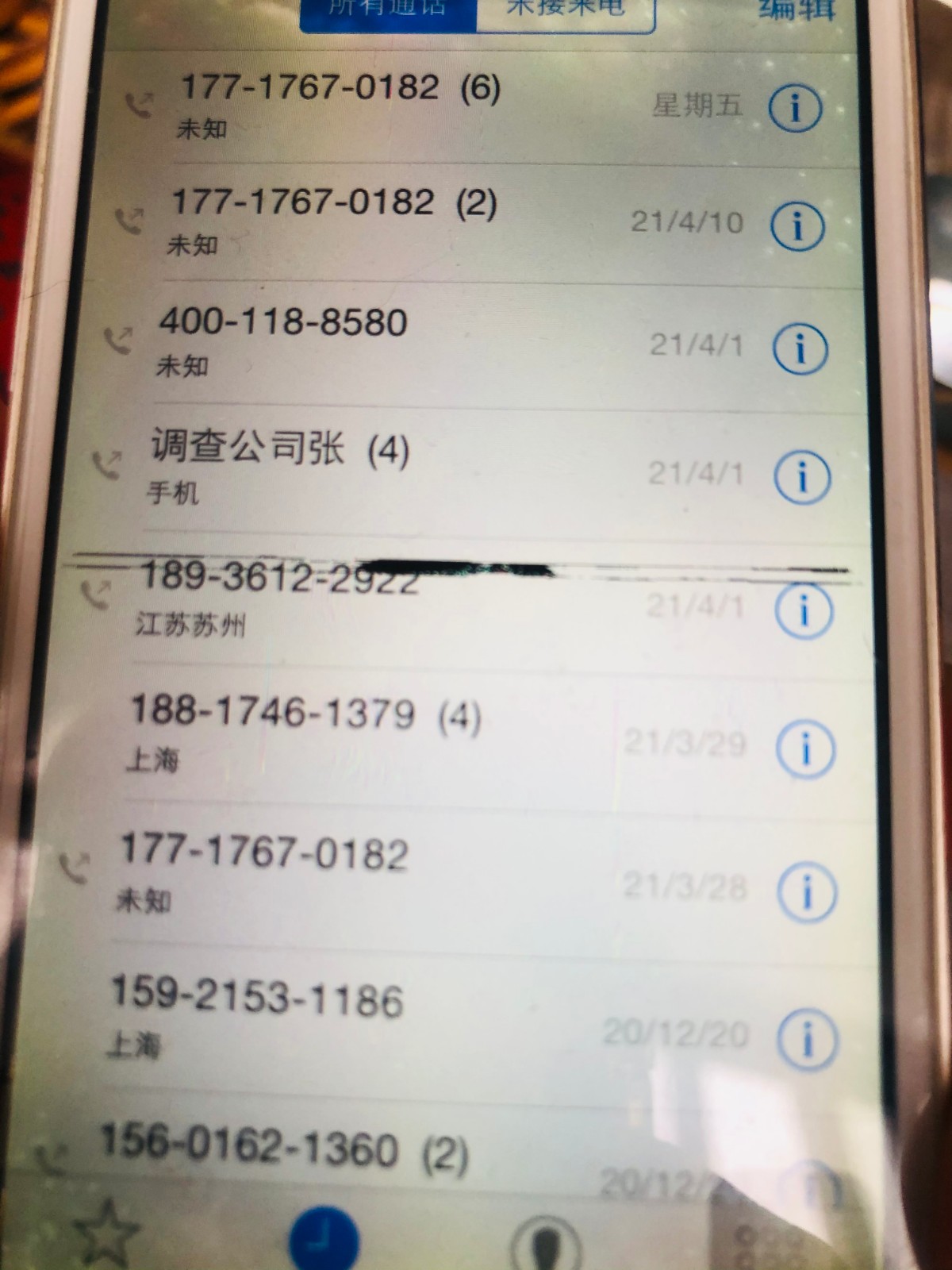Open info for 177-1767-0182 dated 21/3/28
The image size is (952, 1270).
tap(807, 893)
